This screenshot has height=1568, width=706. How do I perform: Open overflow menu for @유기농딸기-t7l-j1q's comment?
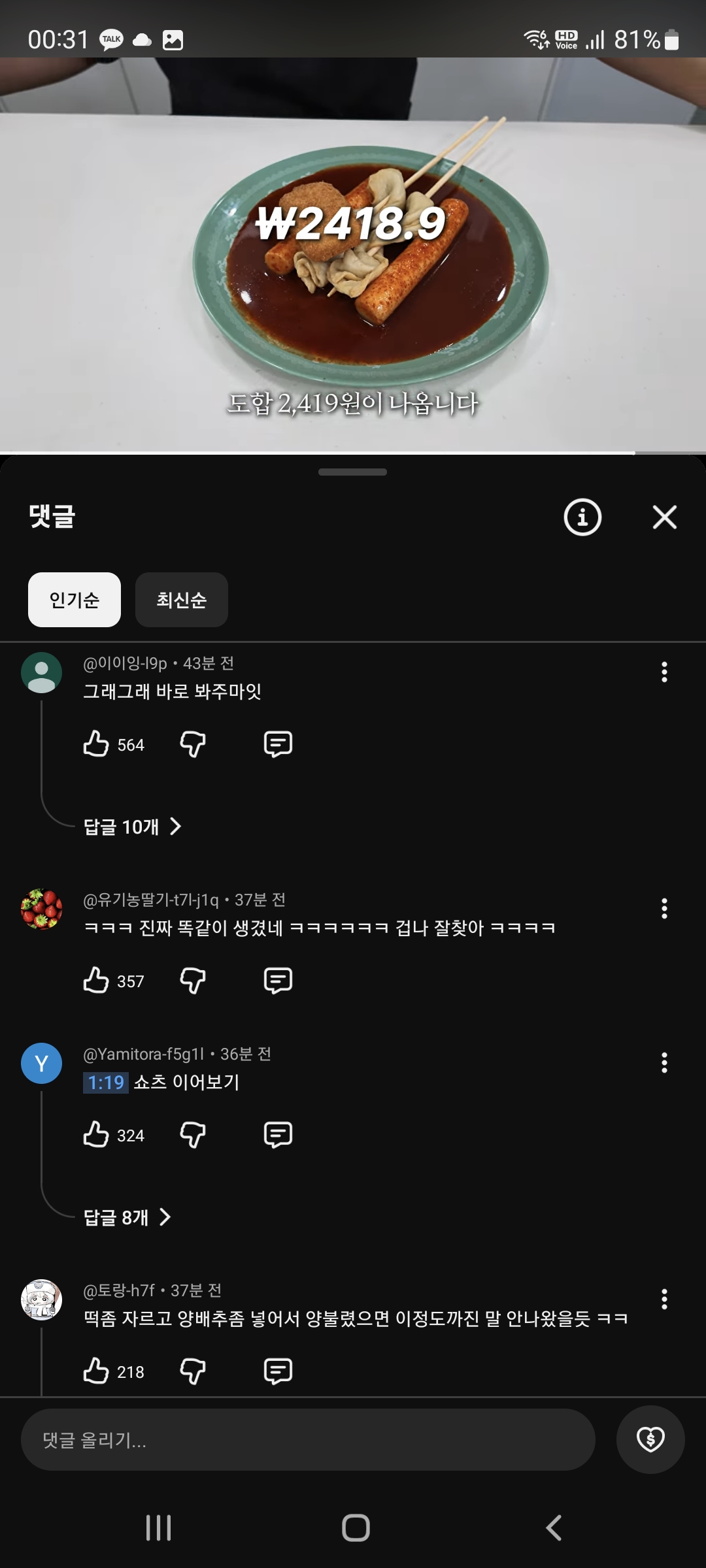(x=664, y=908)
